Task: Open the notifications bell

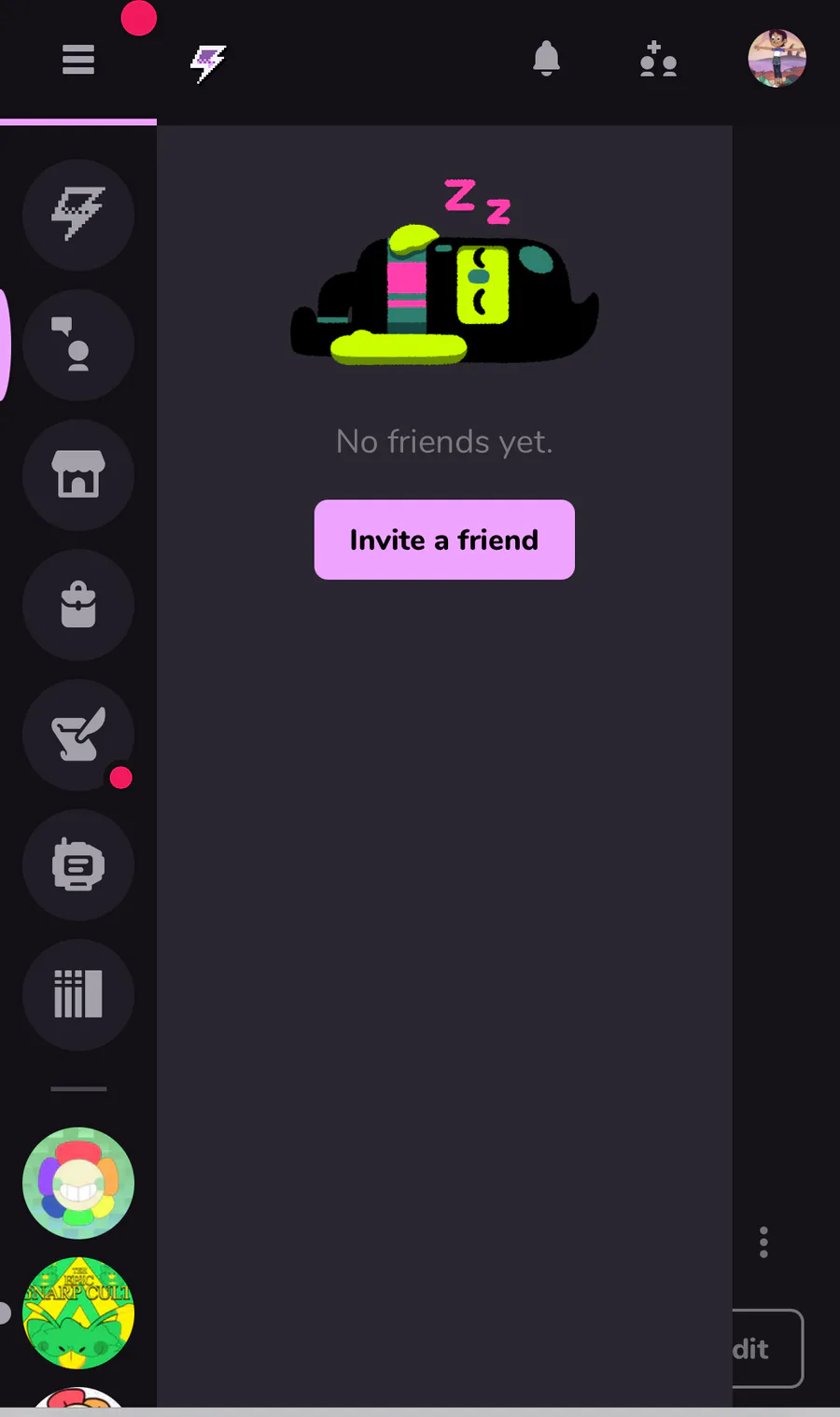Action: [546, 59]
